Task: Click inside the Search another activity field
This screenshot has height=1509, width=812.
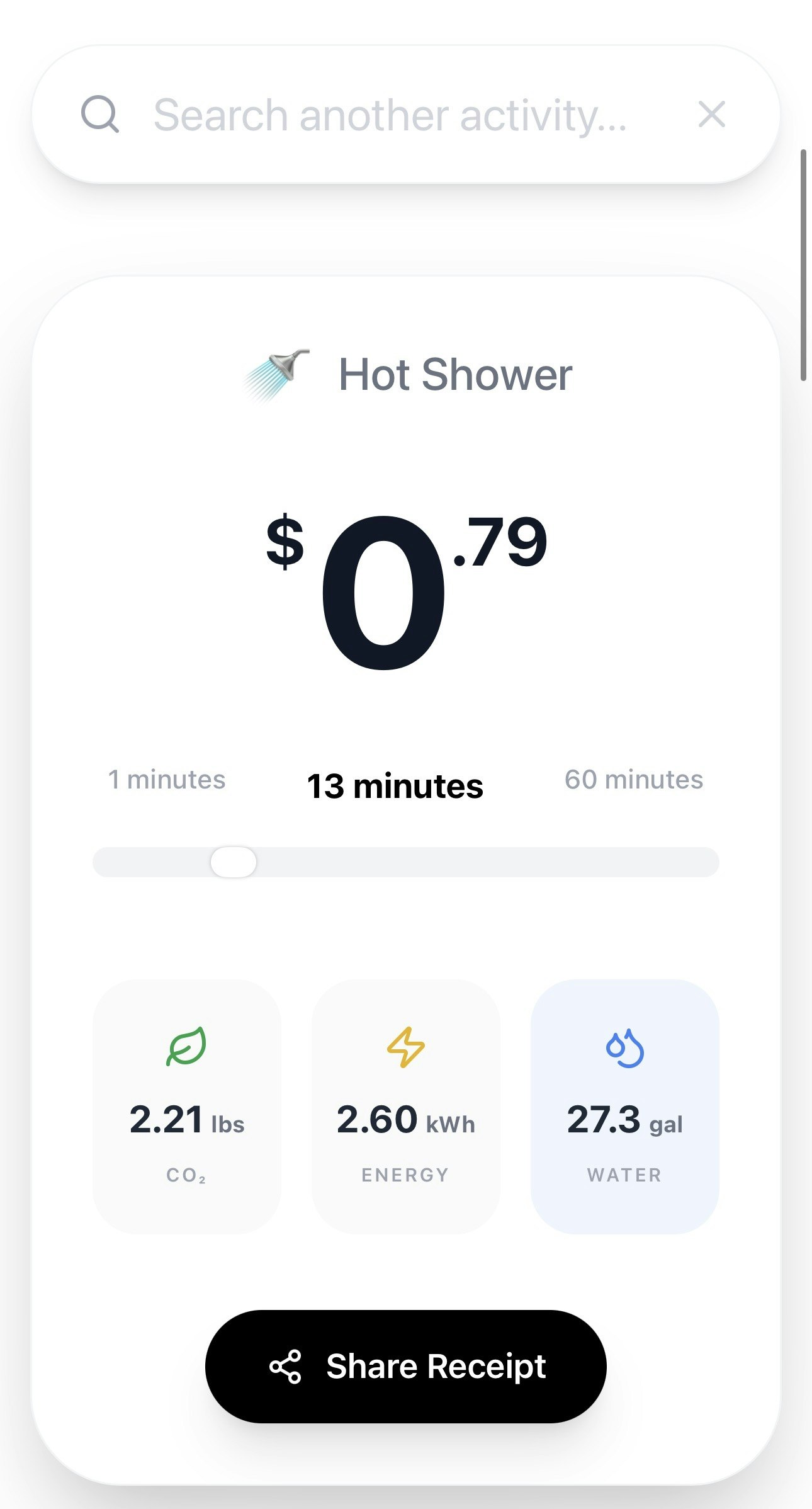Action: click(x=390, y=115)
